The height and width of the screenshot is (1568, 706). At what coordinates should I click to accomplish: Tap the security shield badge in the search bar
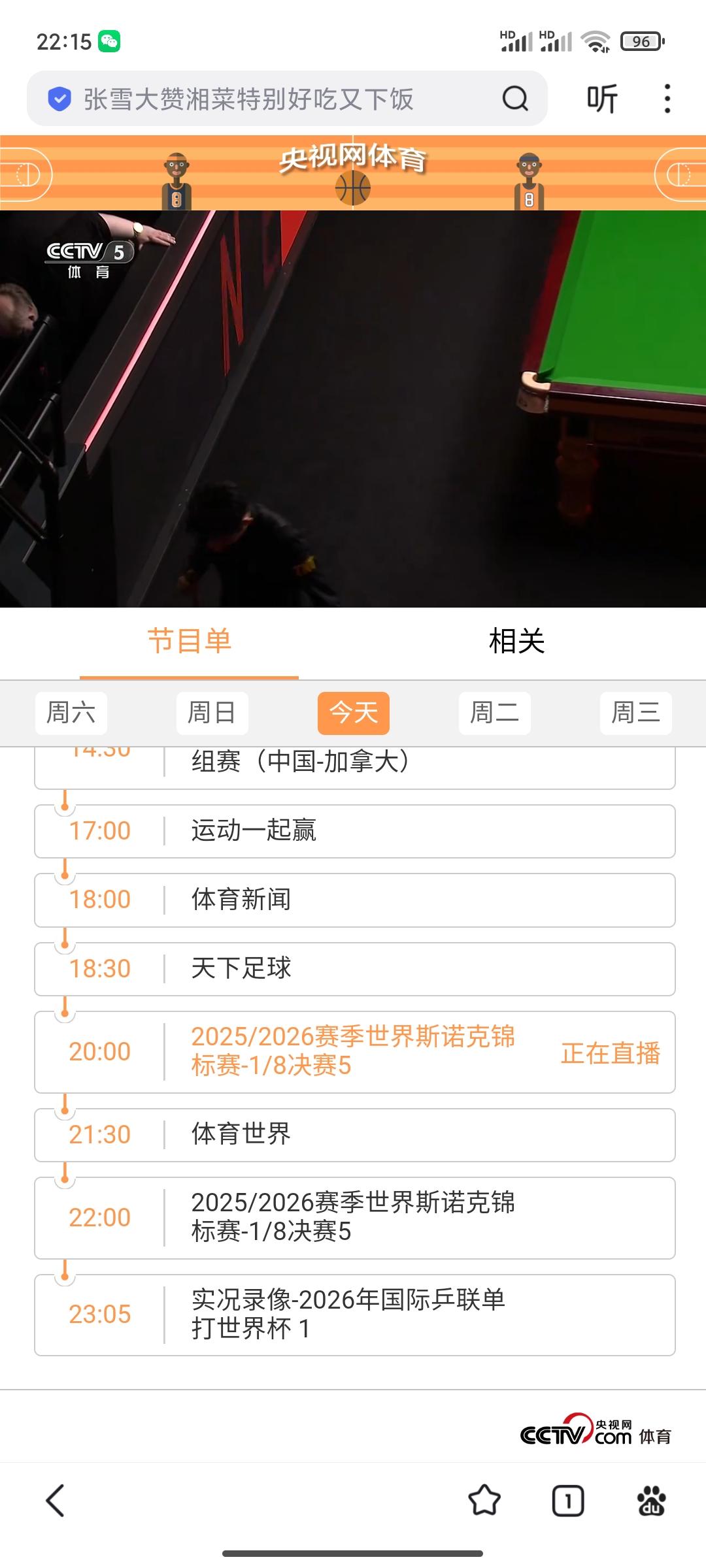pos(59,99)
